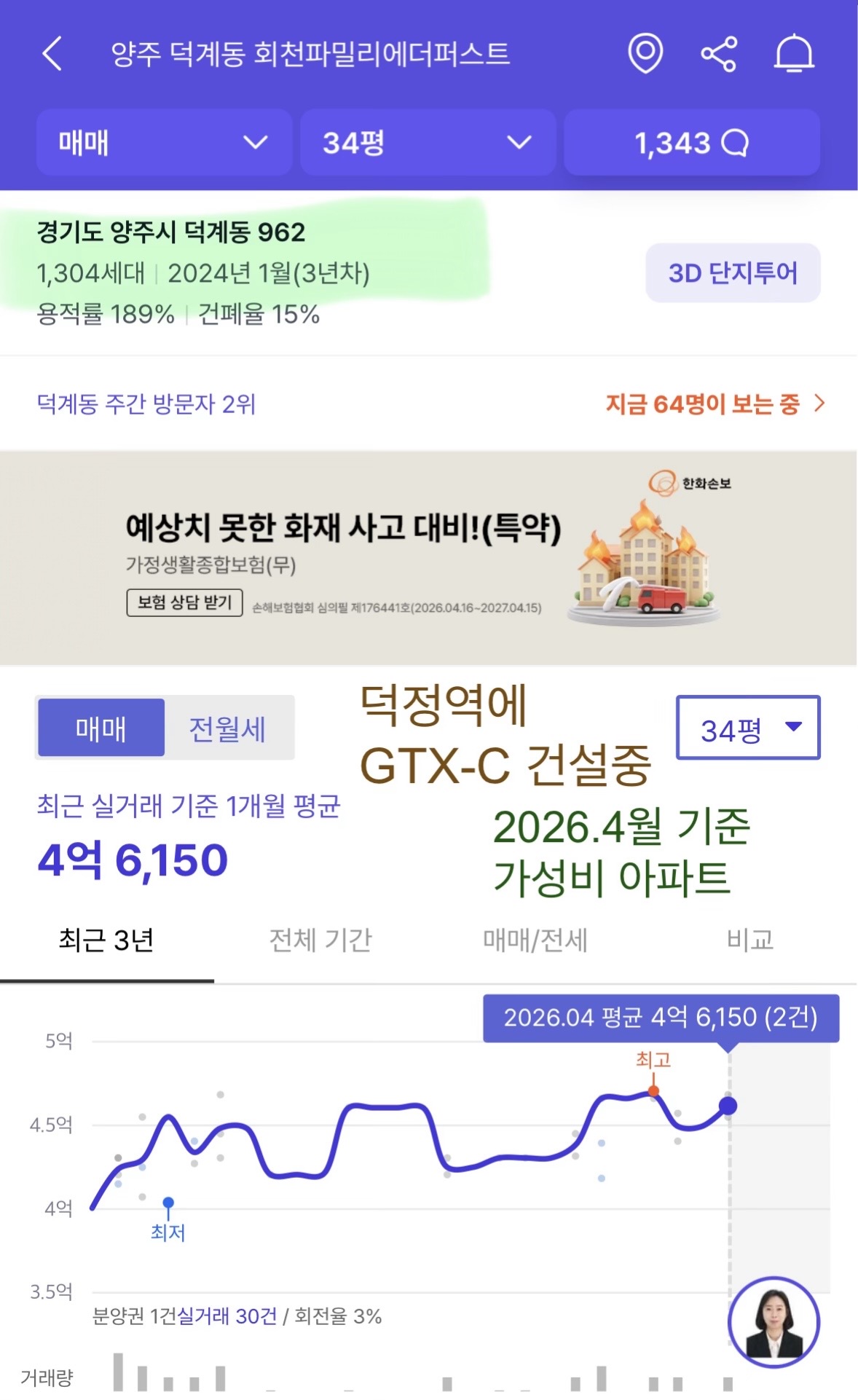Select the 매매 segment above the price
Viewport: 858px width, 1400px height.
(x=101, y=728)
